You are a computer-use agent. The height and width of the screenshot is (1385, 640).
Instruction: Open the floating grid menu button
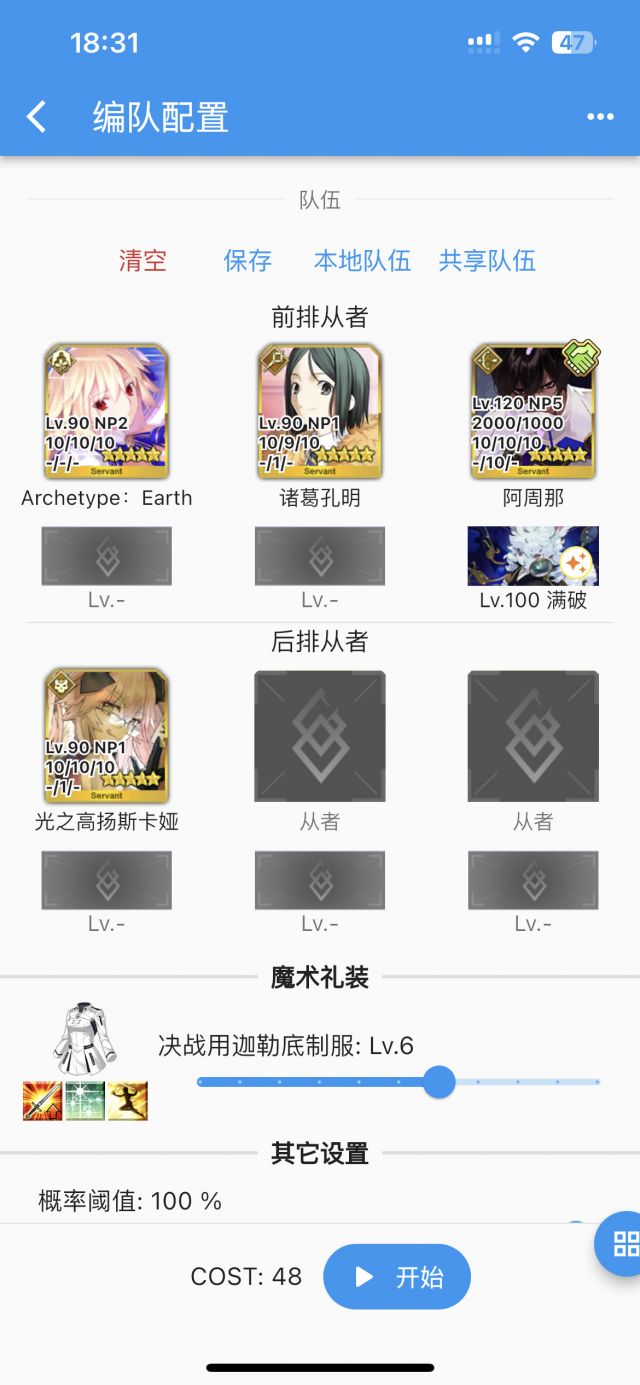pyautogui.click(x=624, y=1244)
